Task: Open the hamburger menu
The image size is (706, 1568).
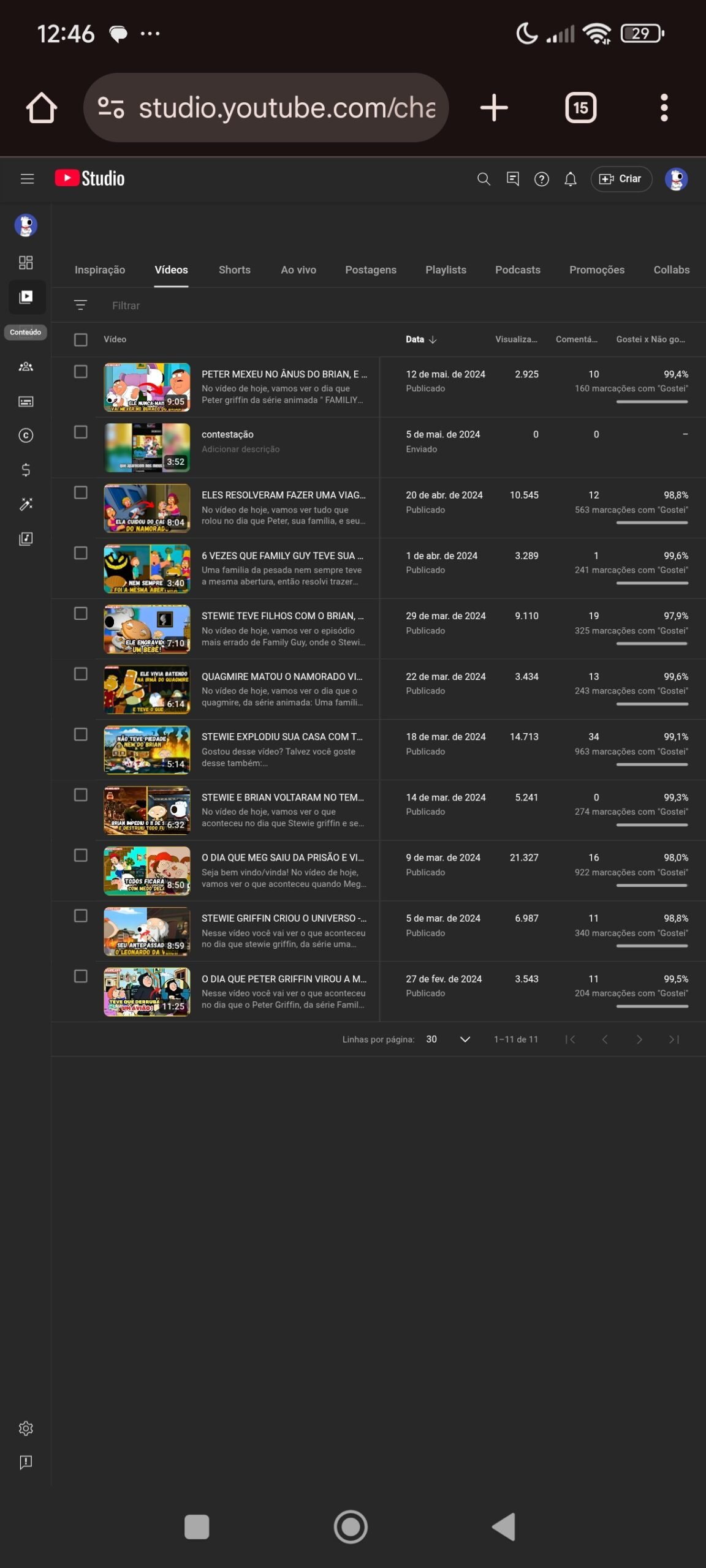Action: tap(27, 179)
